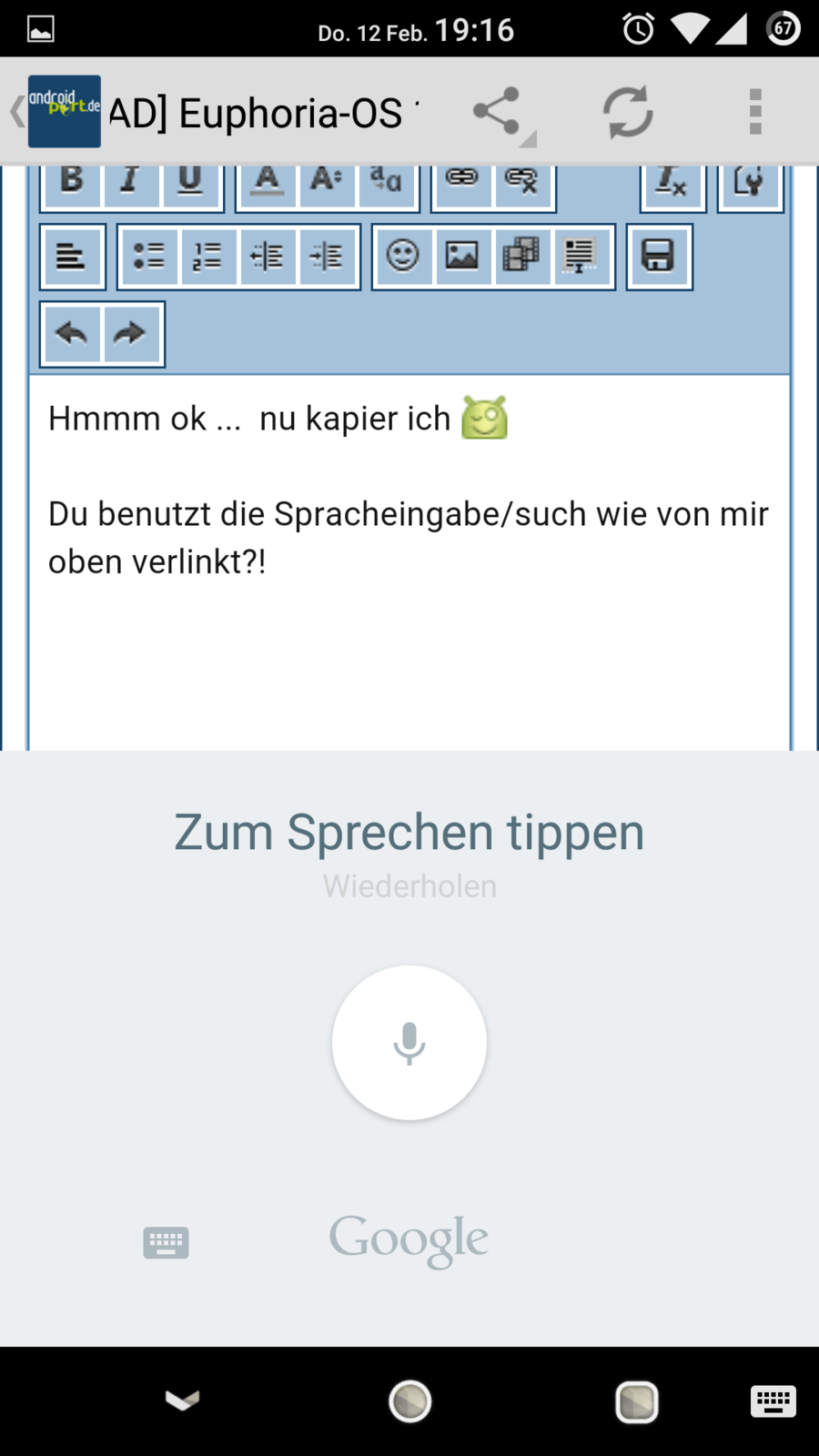Open the overflow menu
The image size is (819, 1456).
tap(754, 112)
